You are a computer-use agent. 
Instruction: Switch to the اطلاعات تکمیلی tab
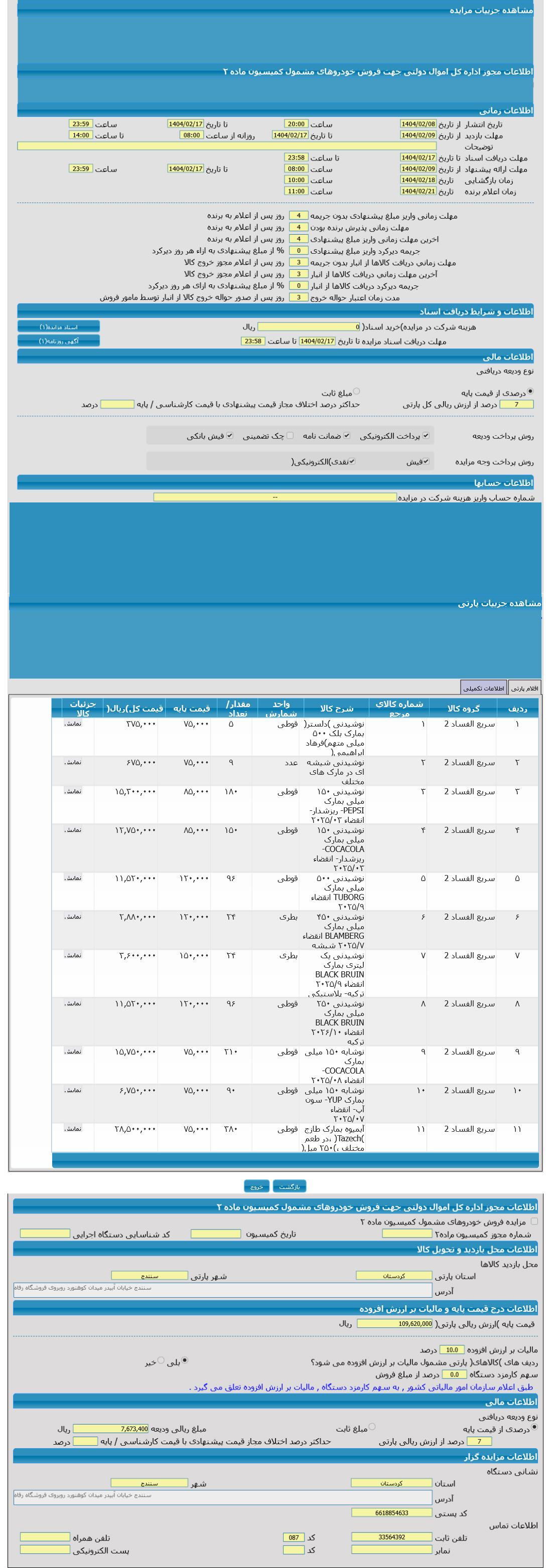(483, 688)
